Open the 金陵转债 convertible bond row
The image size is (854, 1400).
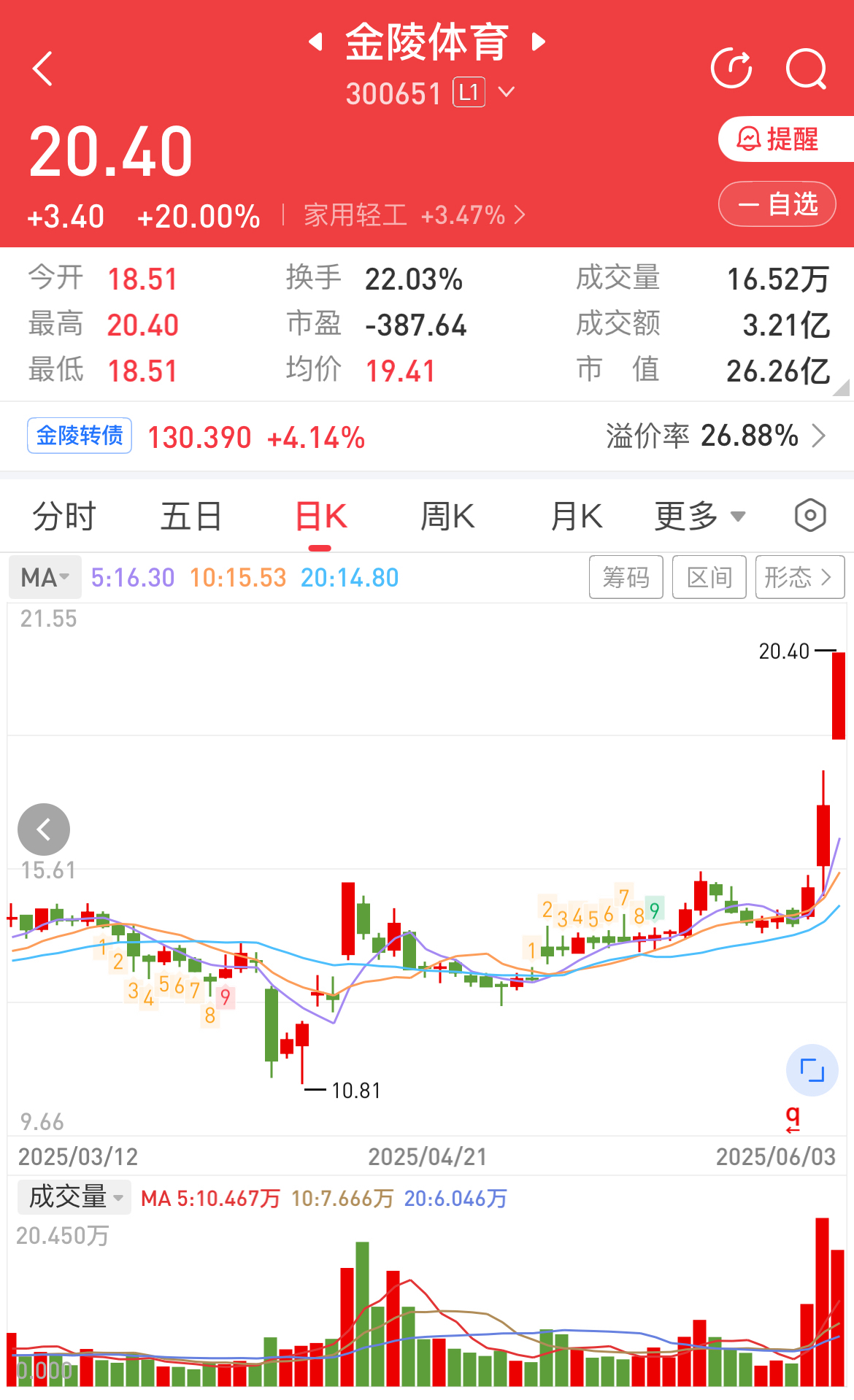427,436
